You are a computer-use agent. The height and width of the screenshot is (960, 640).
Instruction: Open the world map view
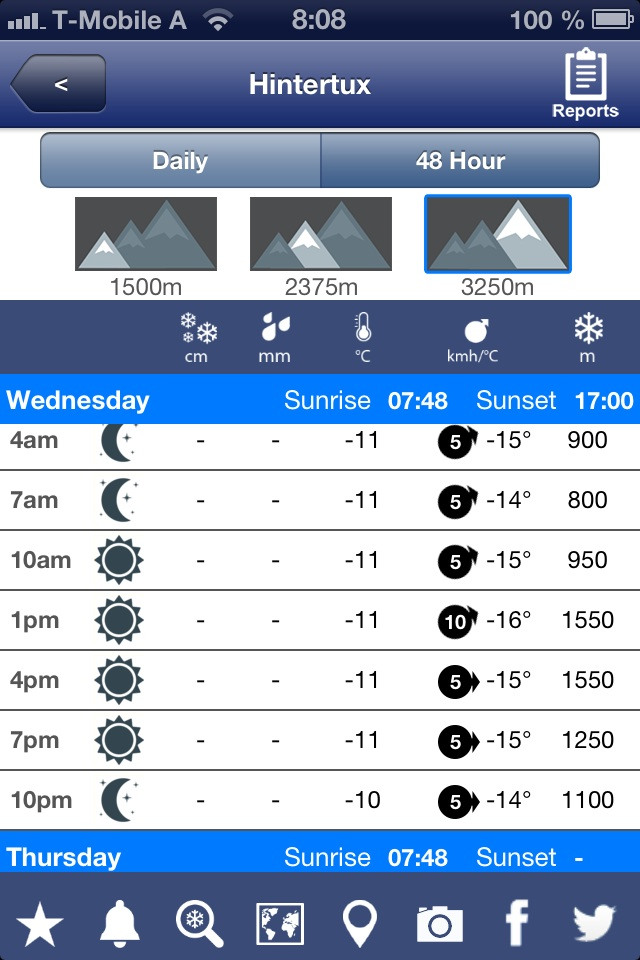(280, 924)
